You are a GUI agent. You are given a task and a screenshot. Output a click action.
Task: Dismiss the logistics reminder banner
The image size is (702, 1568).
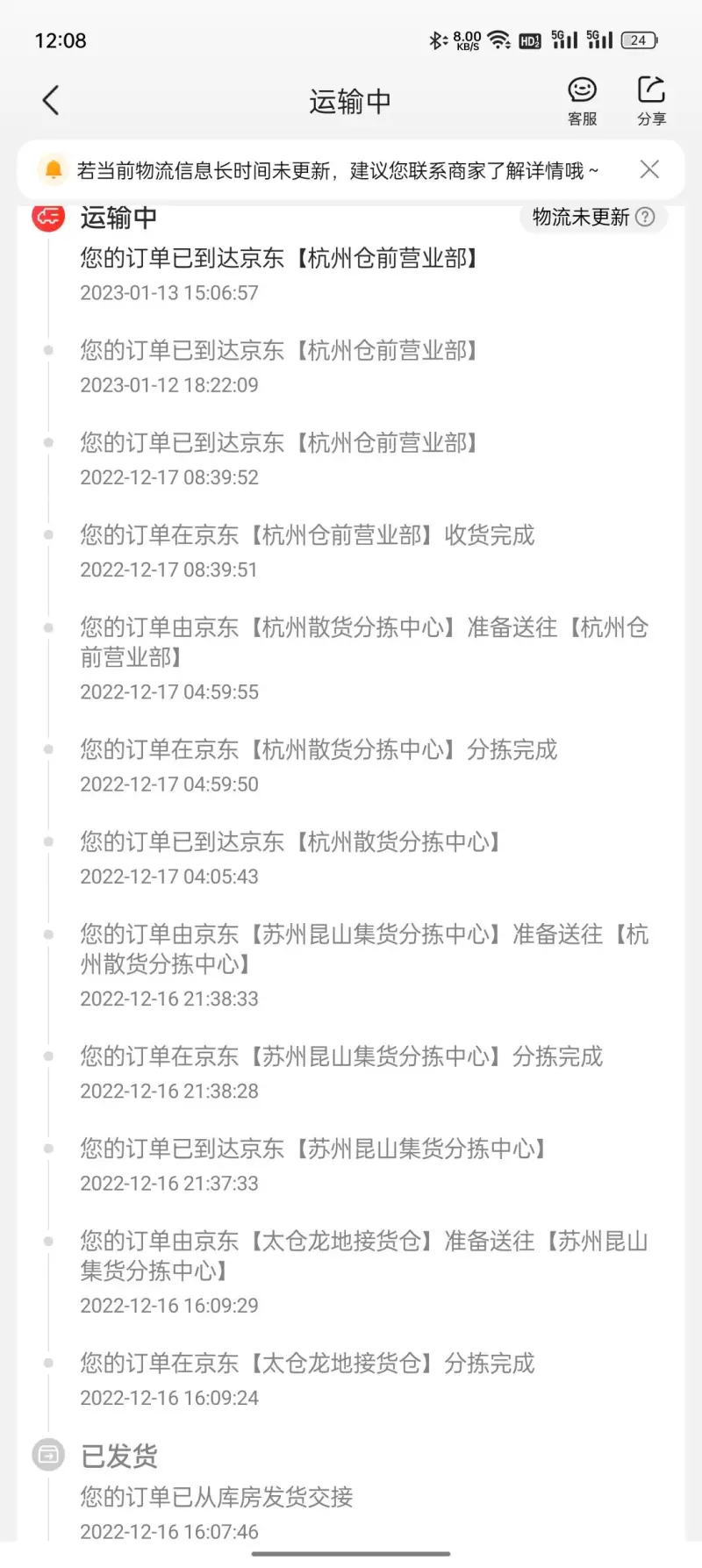649,169
